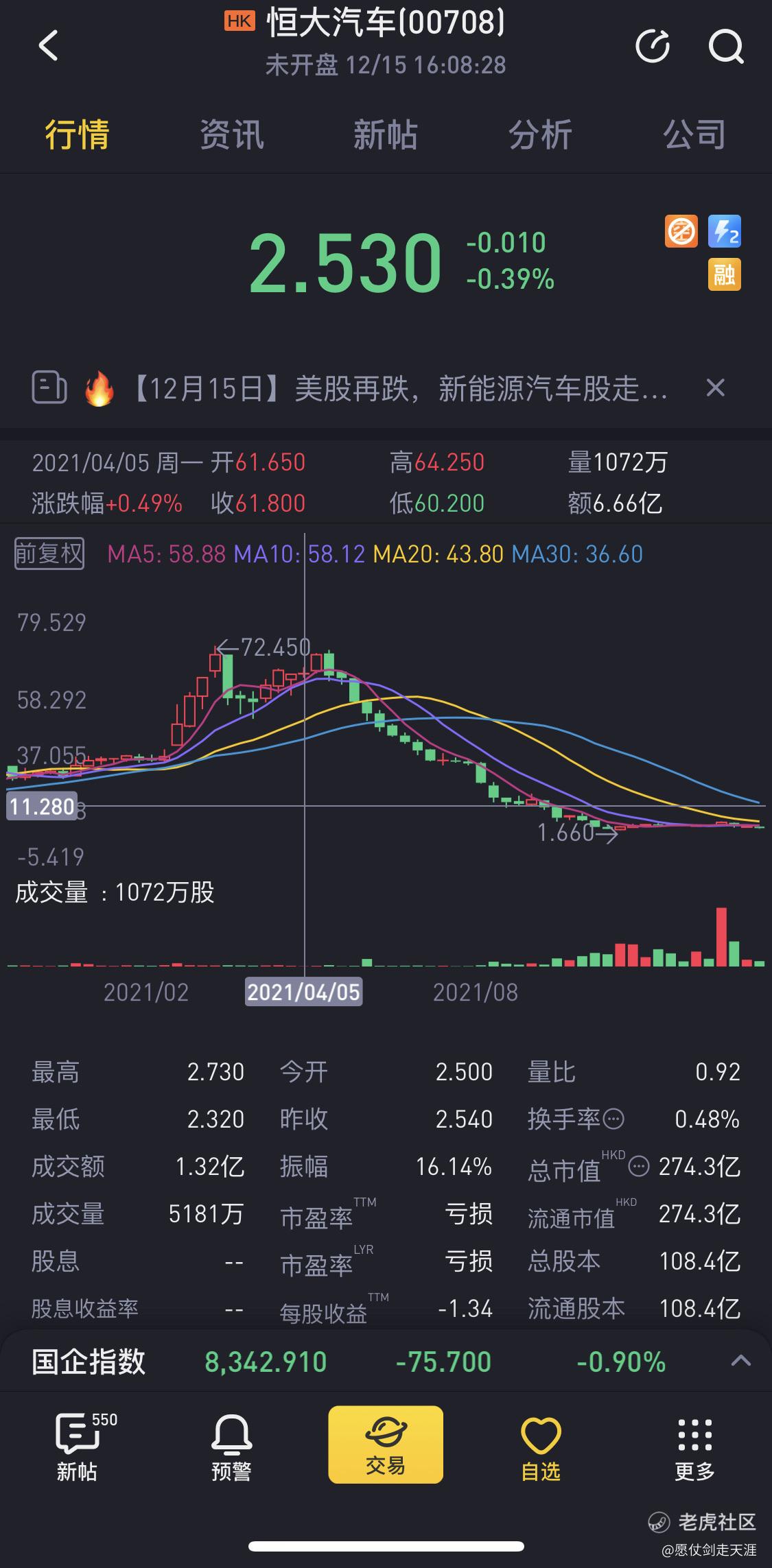
Task: Open 新帖 posts in bottom bar
Action: pos(77,1447)
